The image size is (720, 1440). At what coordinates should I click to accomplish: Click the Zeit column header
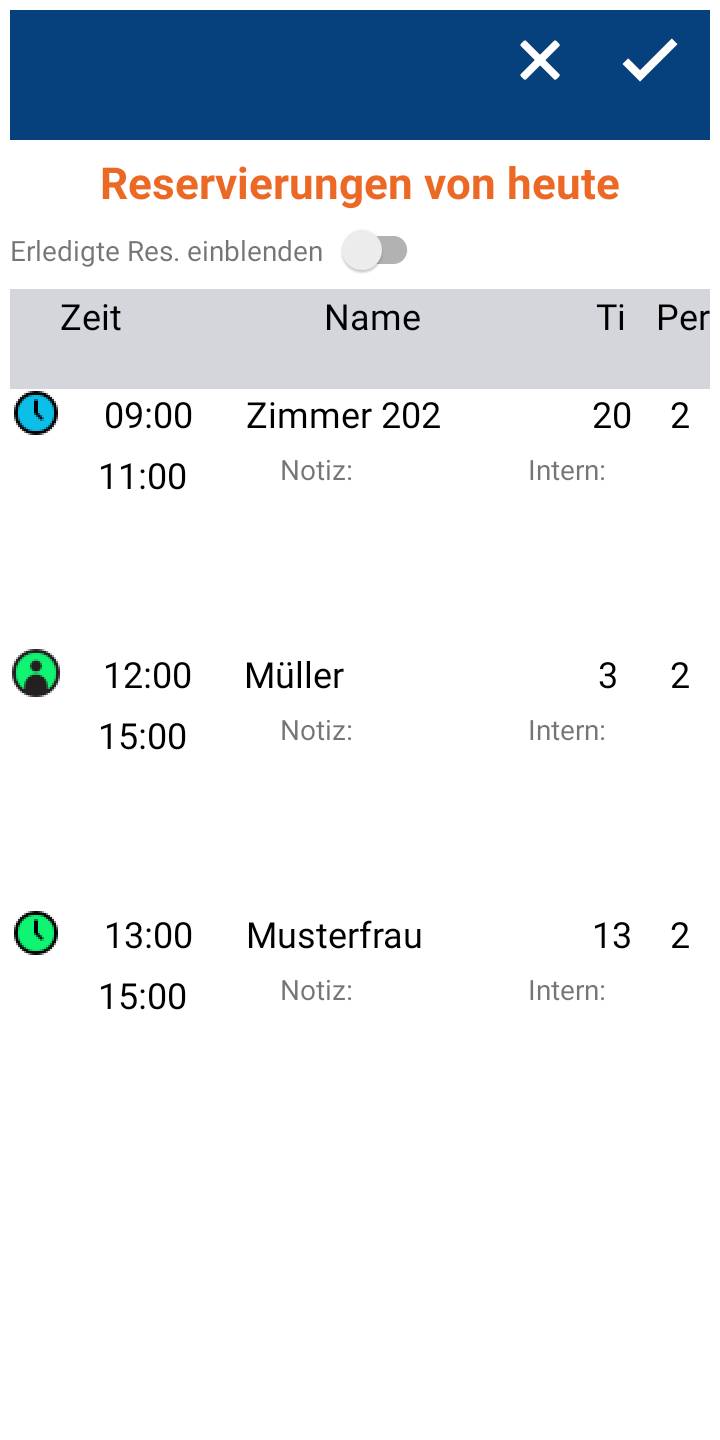[90, 317]
